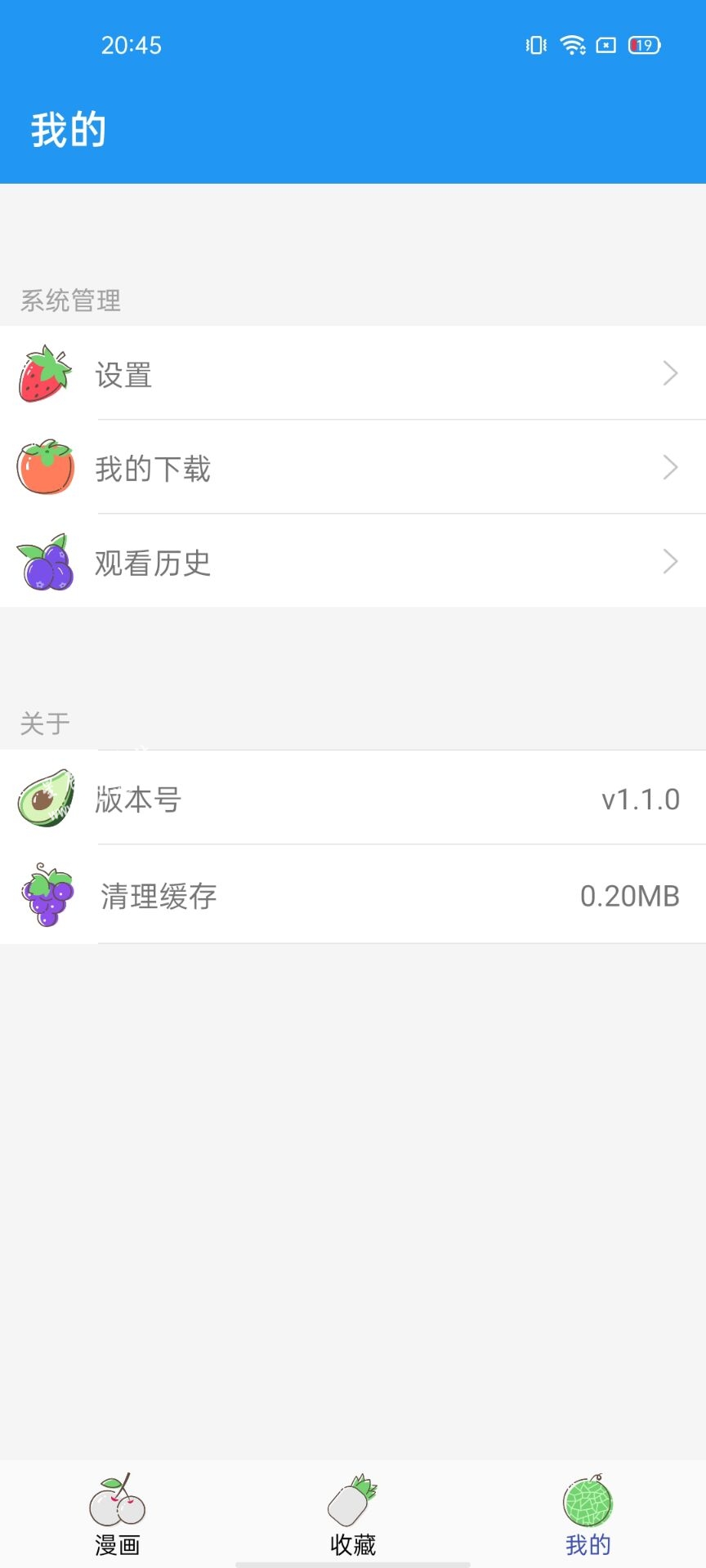View 观看历史 watch history
The image size is (706, 1568).
pos(353,562)
